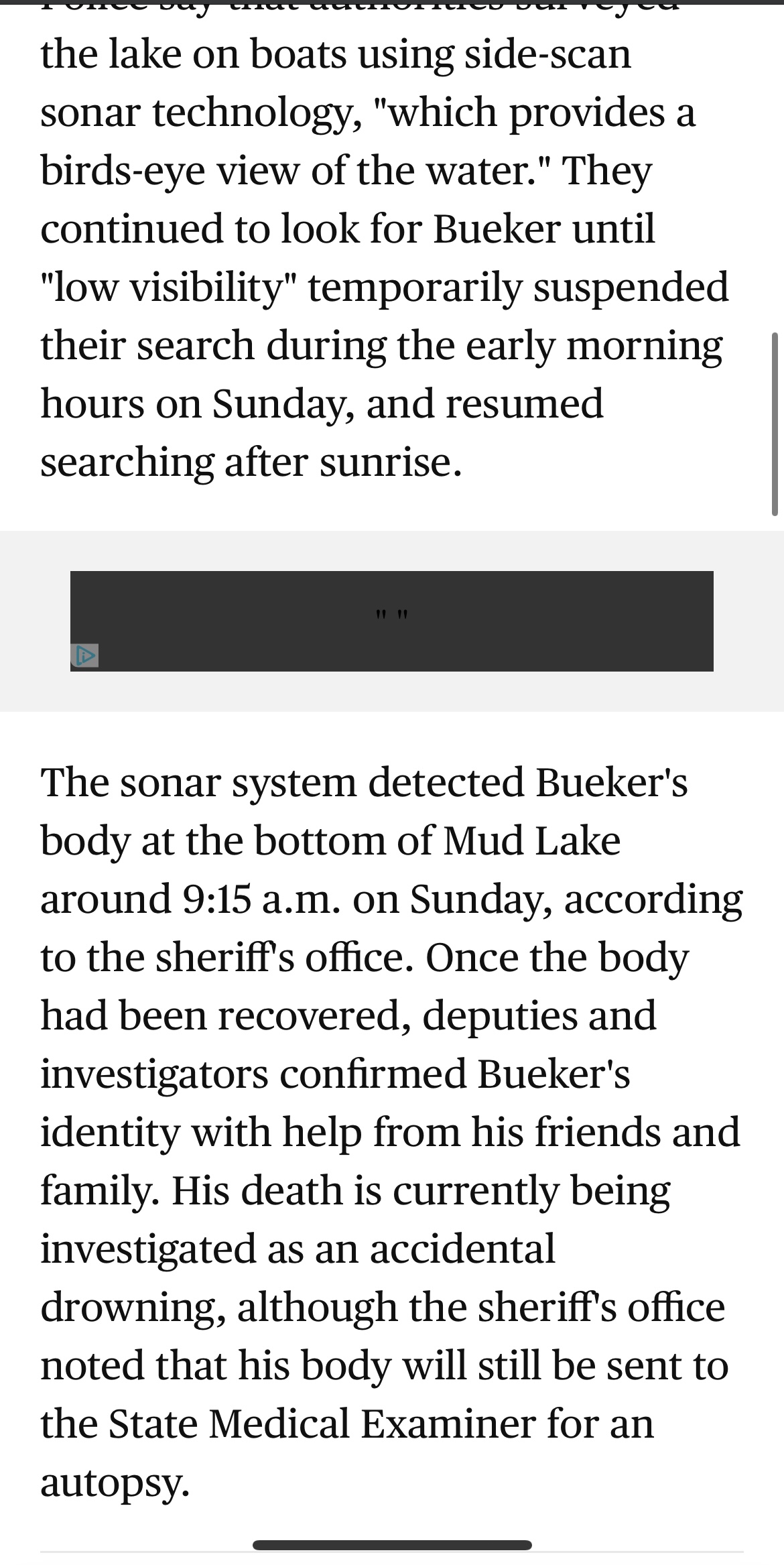Open the dark ad banner
Viewport: 784px width, 1565px height.
click(x=392, y=621)
